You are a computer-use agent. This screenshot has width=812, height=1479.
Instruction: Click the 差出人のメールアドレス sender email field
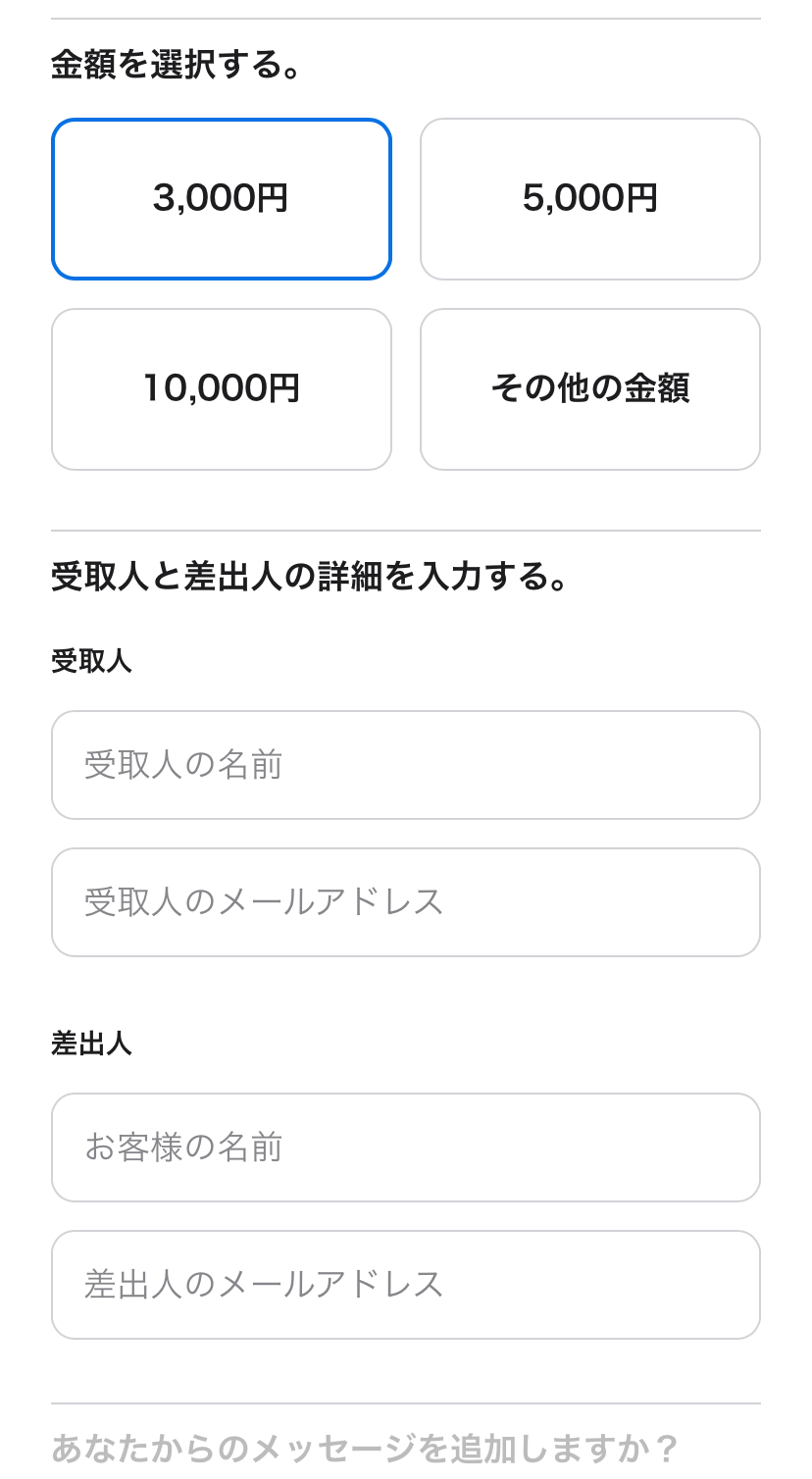406,1284
